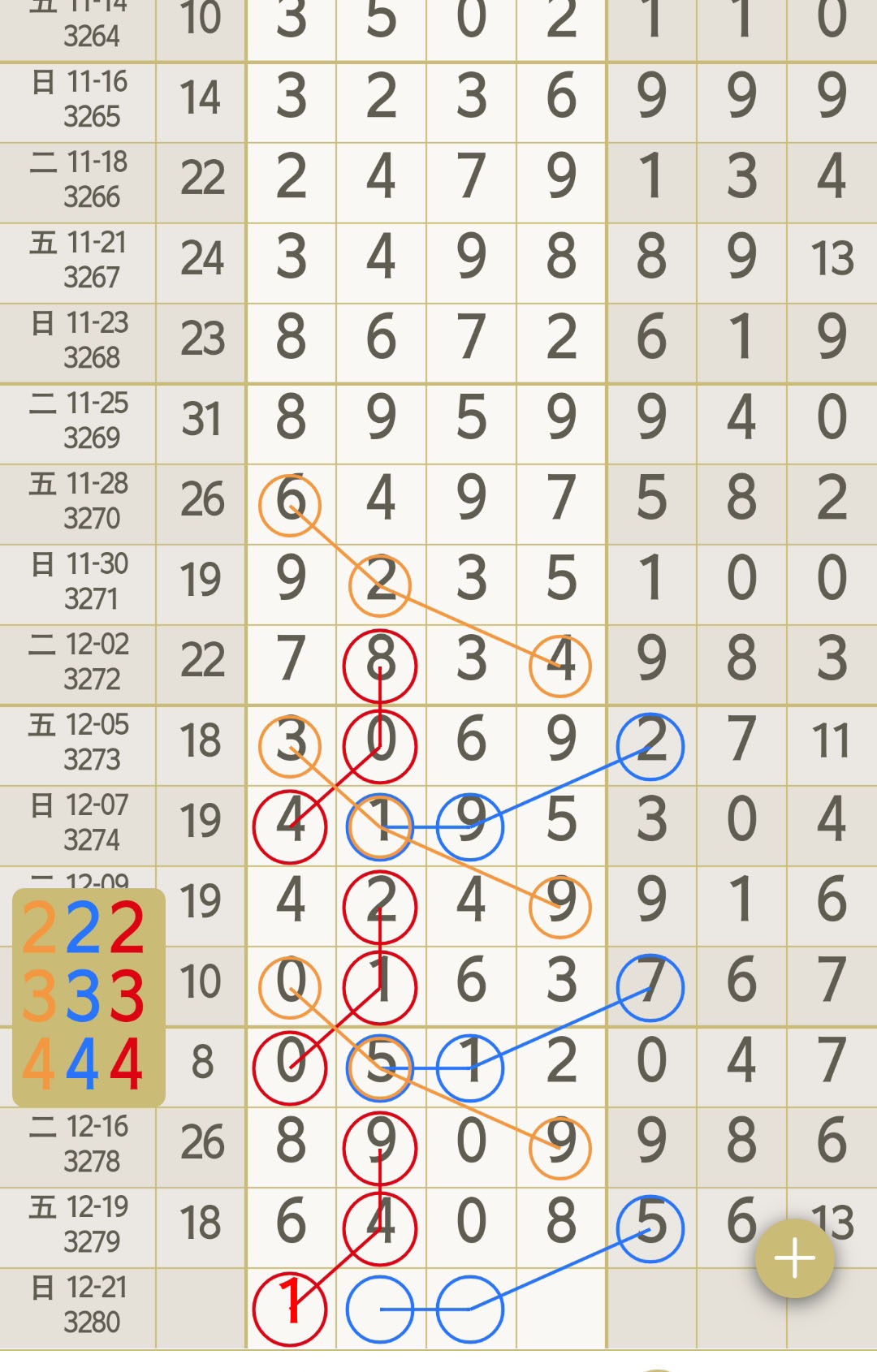Pick the blue 3 in the palette
Viewport: 877px width, 1372px height.
click(x=84, y=996)
